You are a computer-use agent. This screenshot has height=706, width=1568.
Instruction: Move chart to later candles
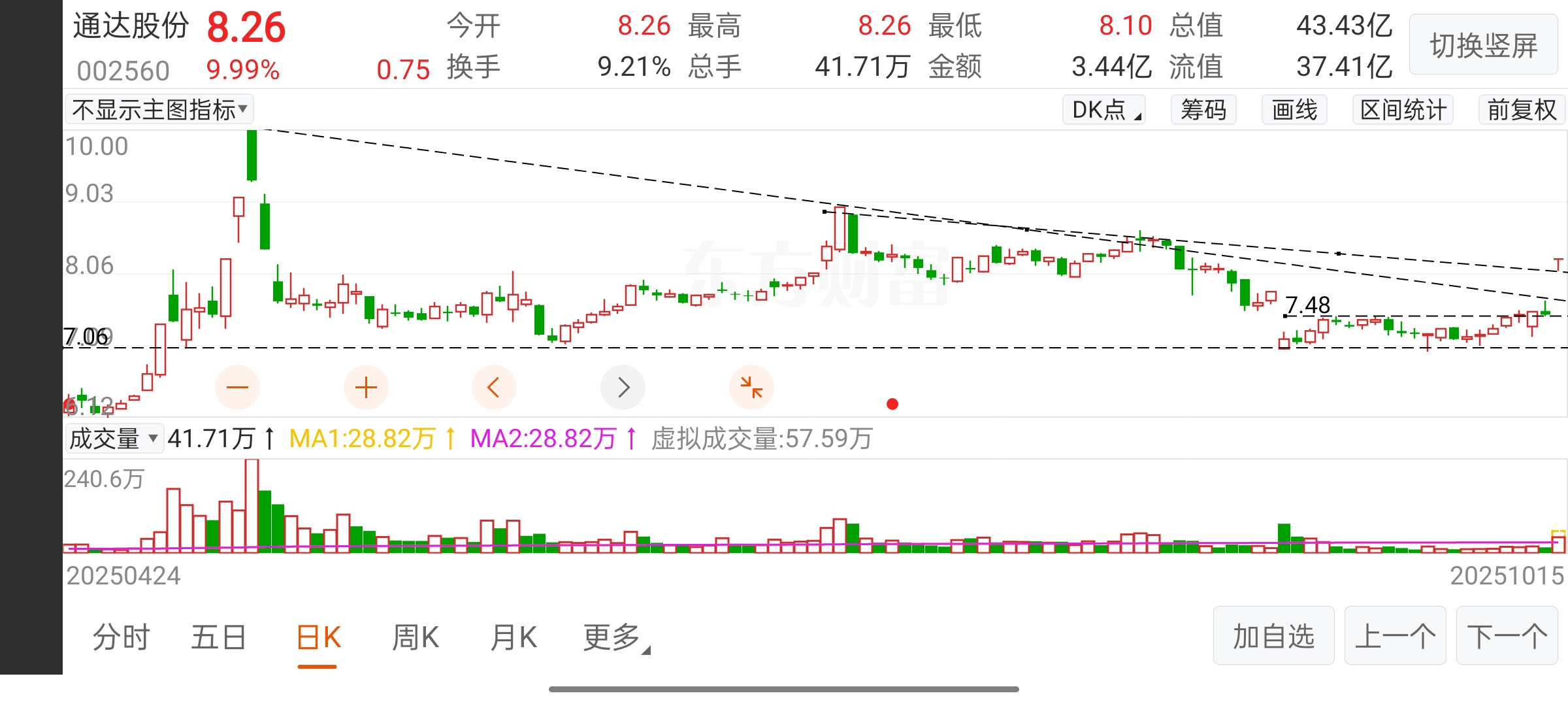[623, 388]
